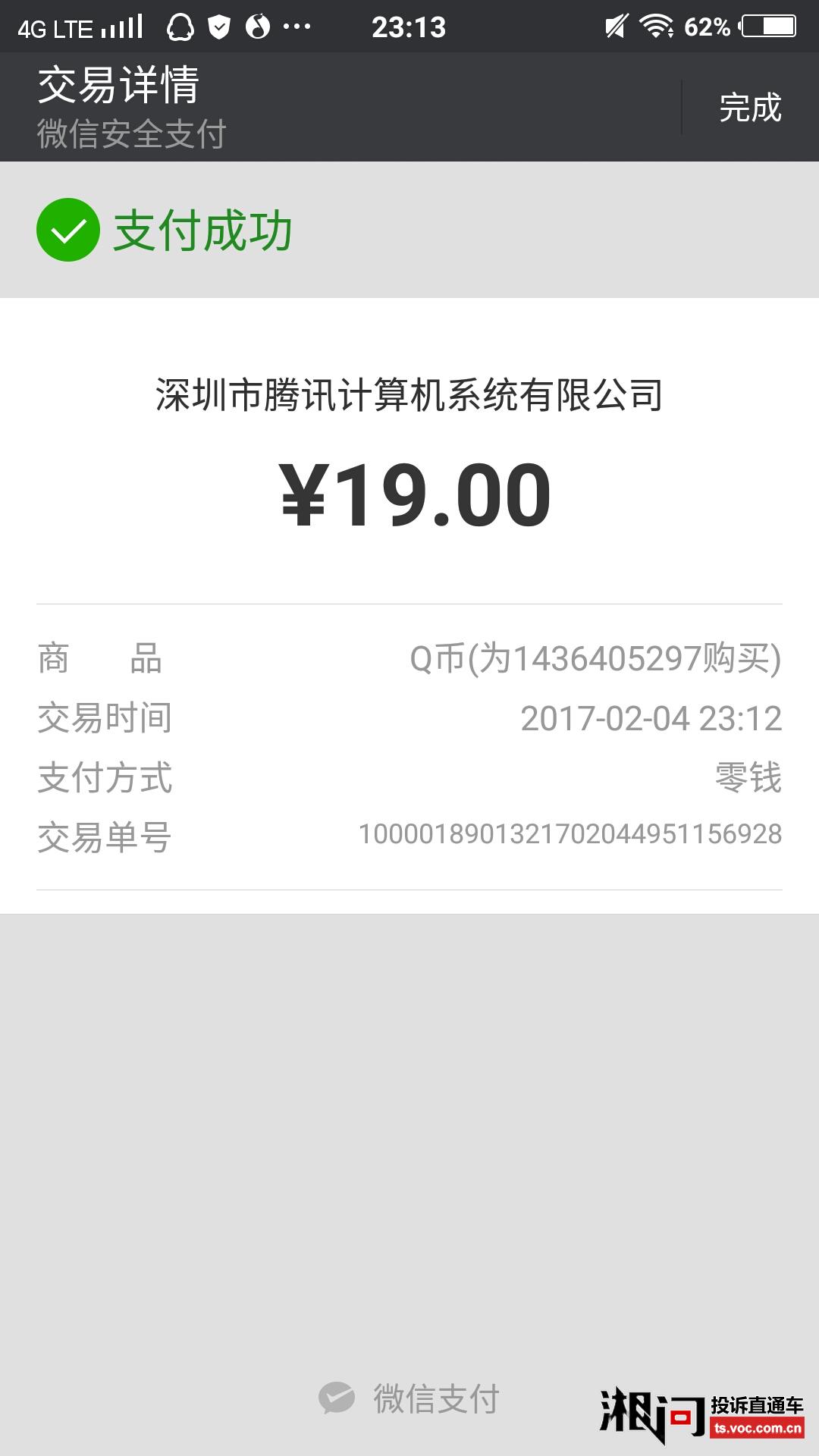This screenshot has height=1456, width=819.
Task: Select the transaction number 10000189013217020449511569​28
Action: (x=569, y=833)
